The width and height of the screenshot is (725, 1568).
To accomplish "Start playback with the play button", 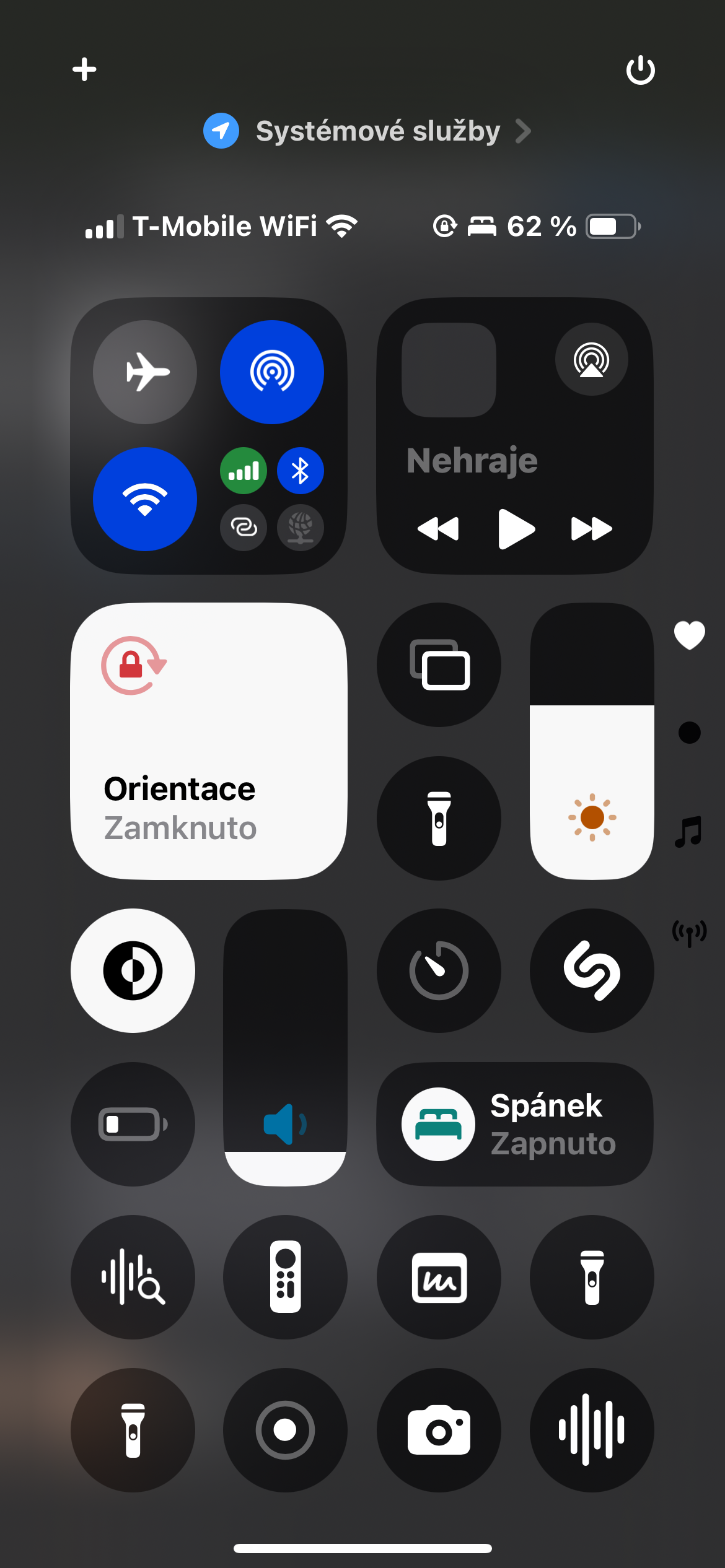I will [x=516, y=529].
